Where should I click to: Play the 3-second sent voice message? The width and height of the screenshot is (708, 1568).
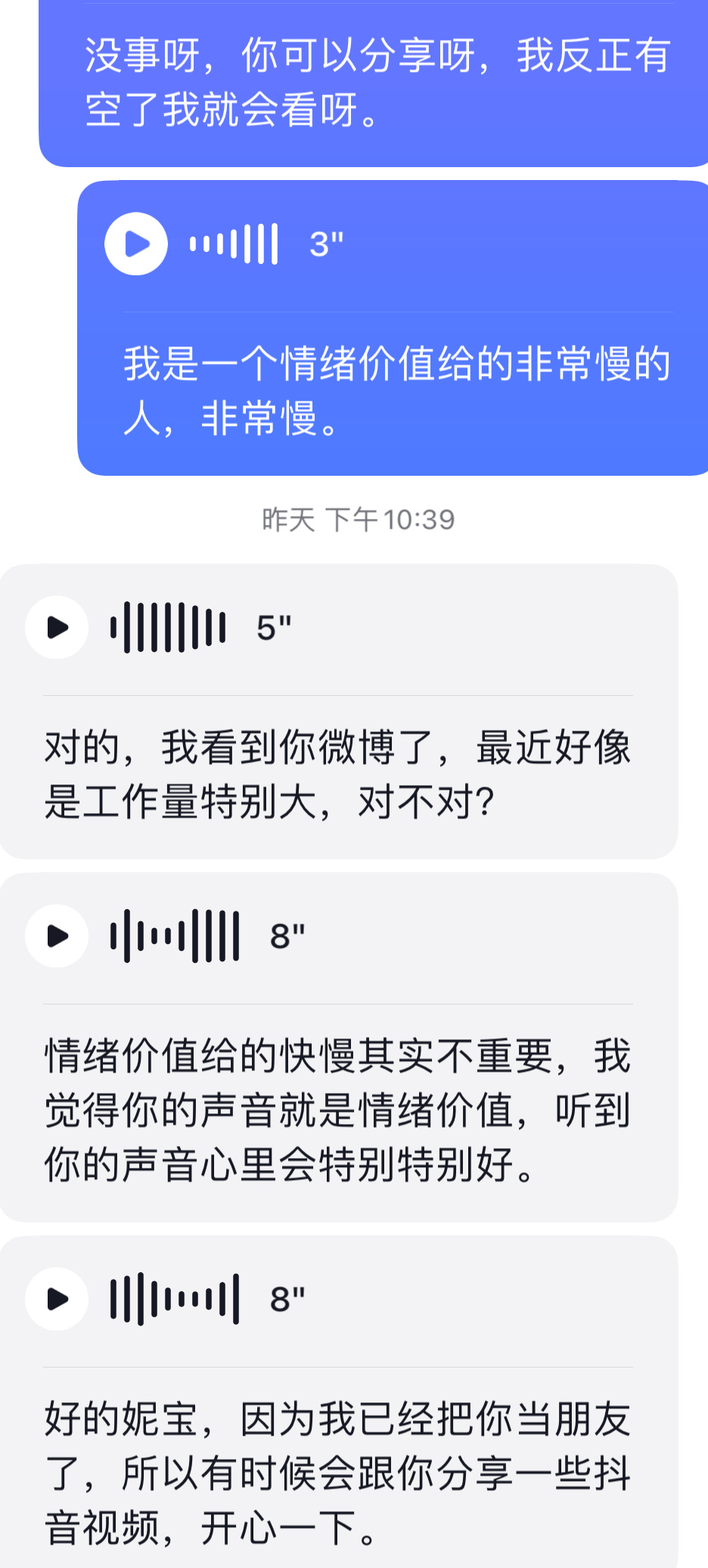coord(136,244)
